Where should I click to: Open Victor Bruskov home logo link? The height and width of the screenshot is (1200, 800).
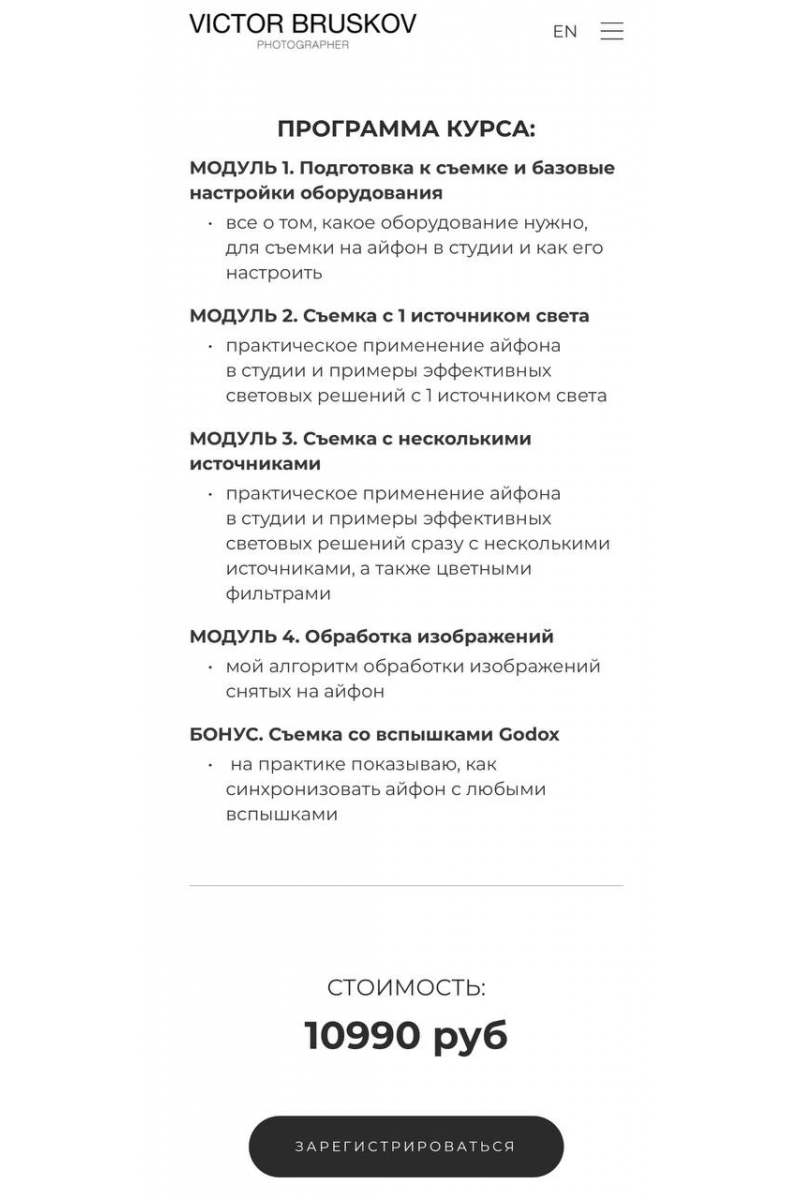coord(303,29)
